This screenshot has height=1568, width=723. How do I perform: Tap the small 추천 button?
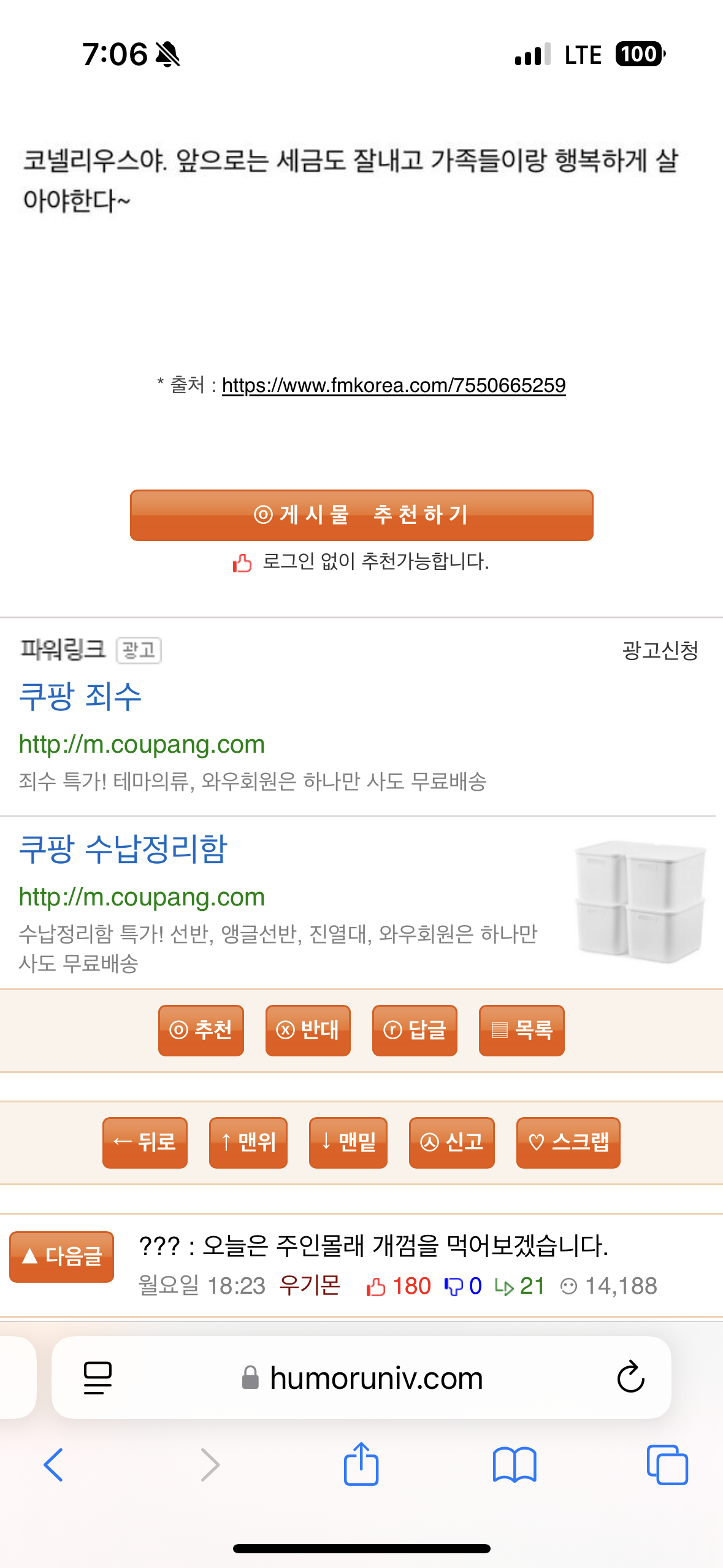pos(201,1030)
